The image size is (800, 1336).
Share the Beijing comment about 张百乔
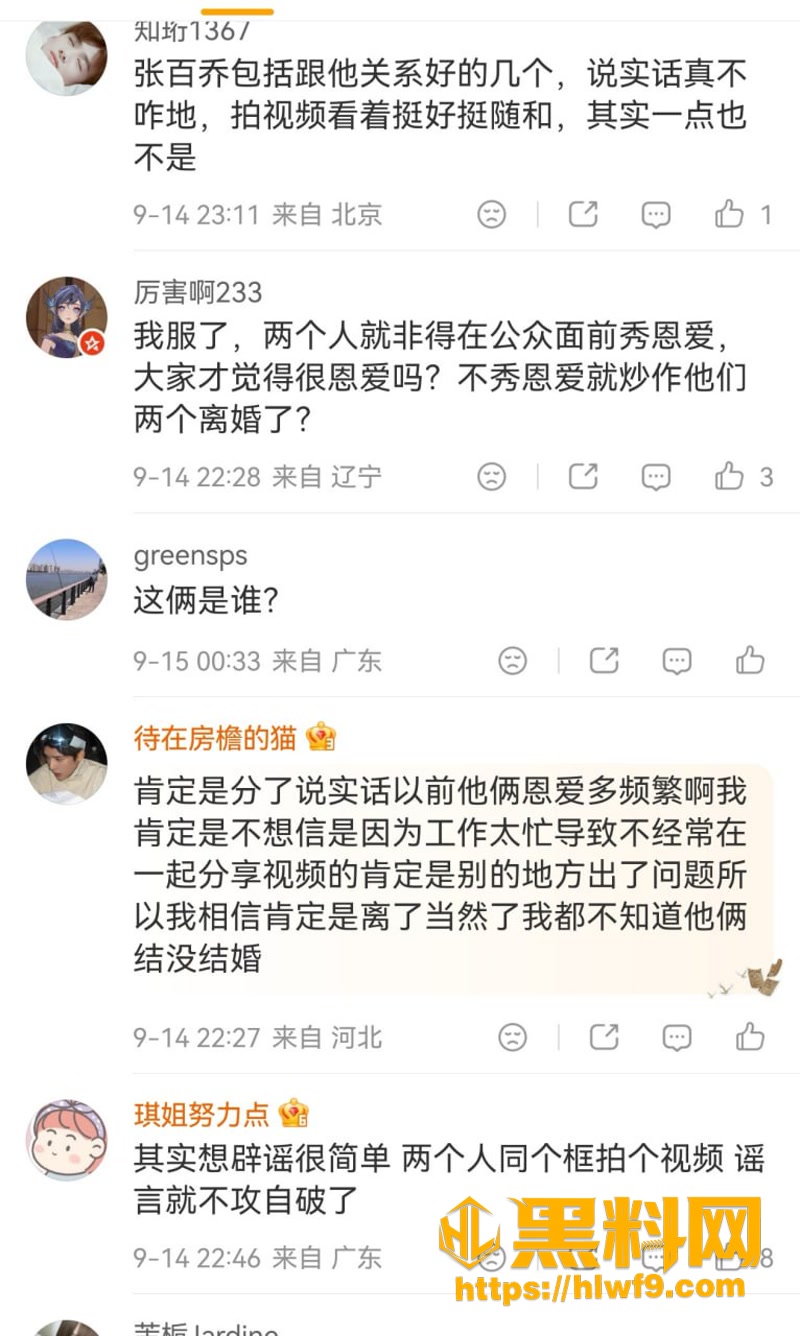pos(583,214)
